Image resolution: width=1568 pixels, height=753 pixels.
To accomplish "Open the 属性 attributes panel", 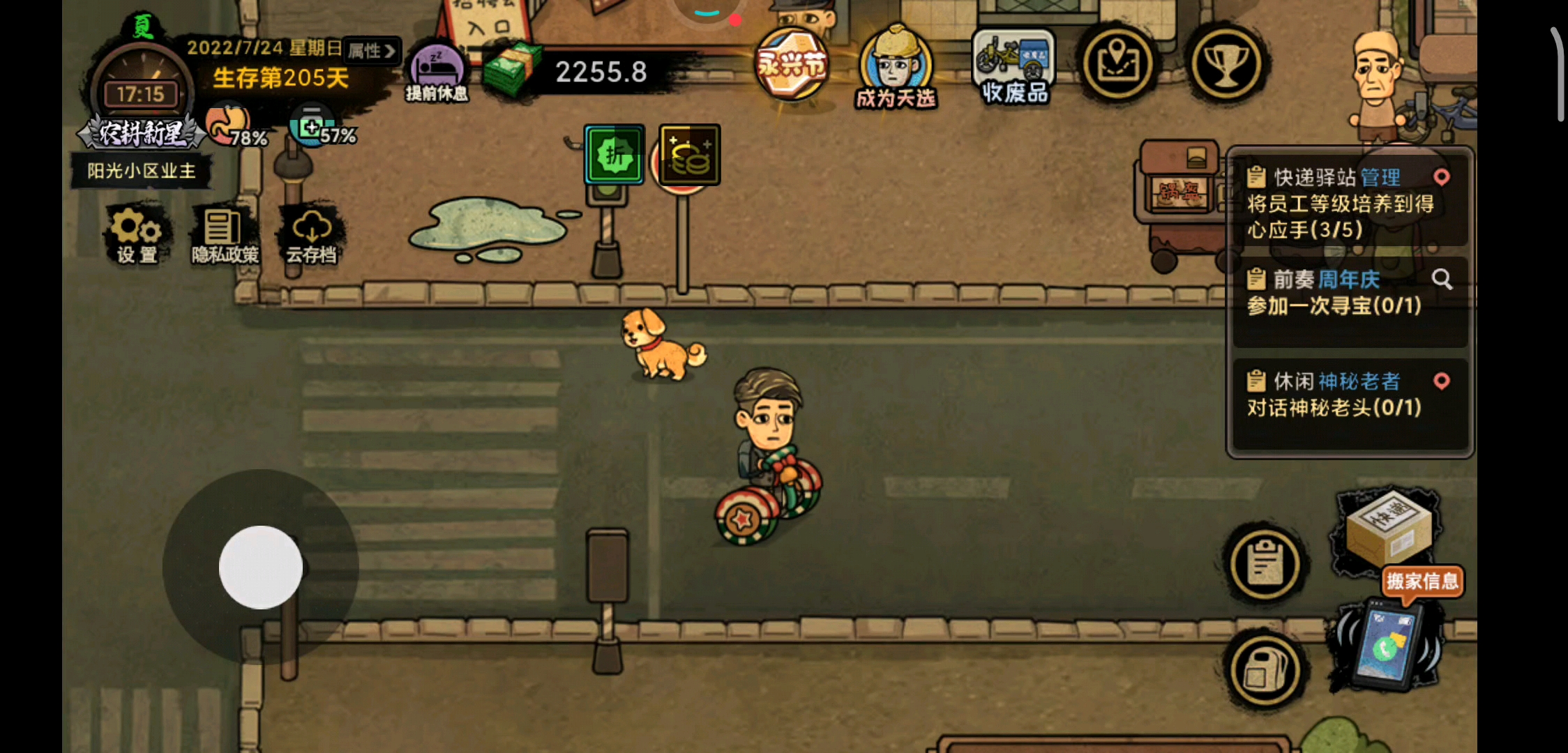I will [x=372, y=51].
